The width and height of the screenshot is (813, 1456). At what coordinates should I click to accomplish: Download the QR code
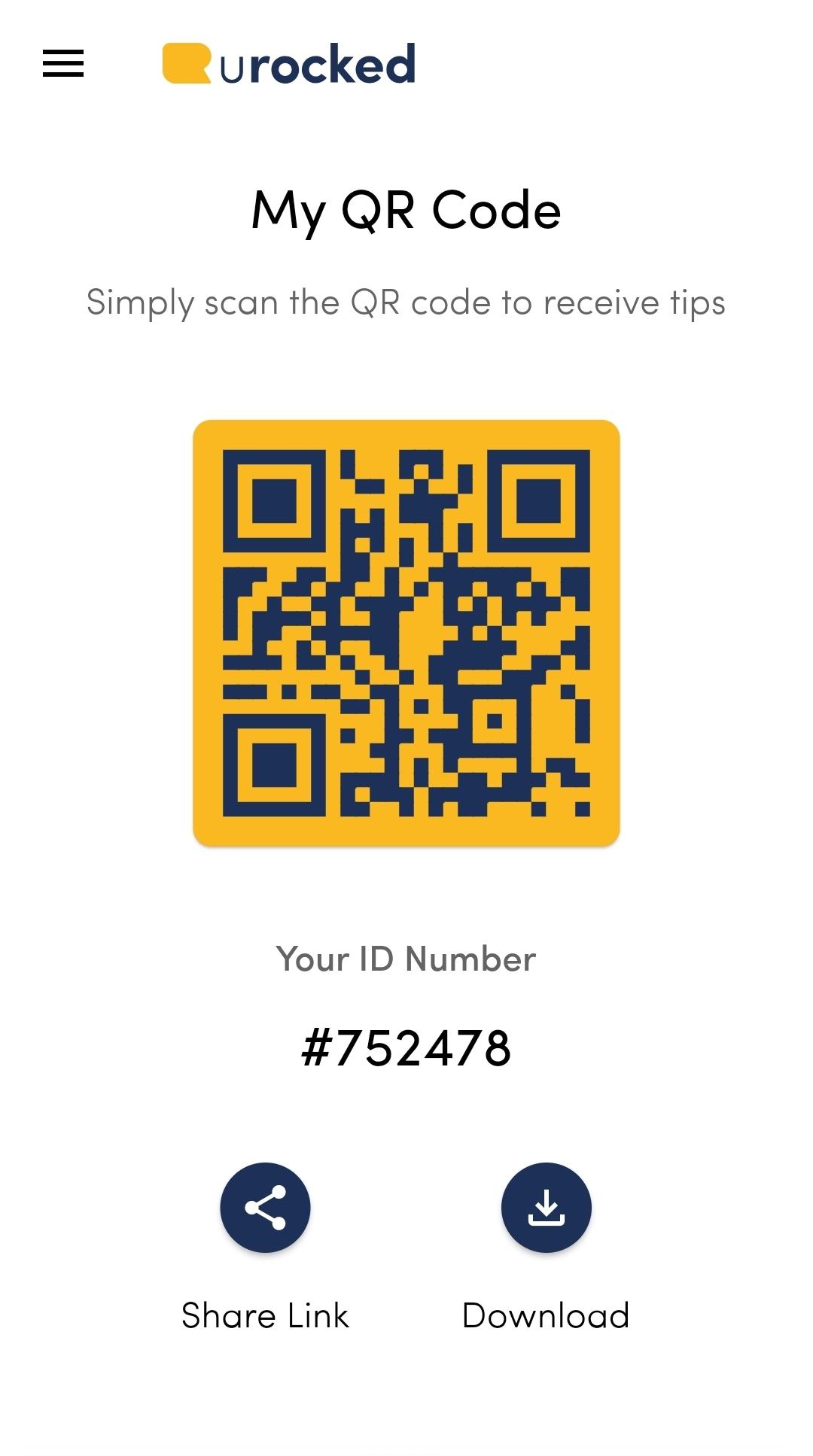[x=546, y=1207]
